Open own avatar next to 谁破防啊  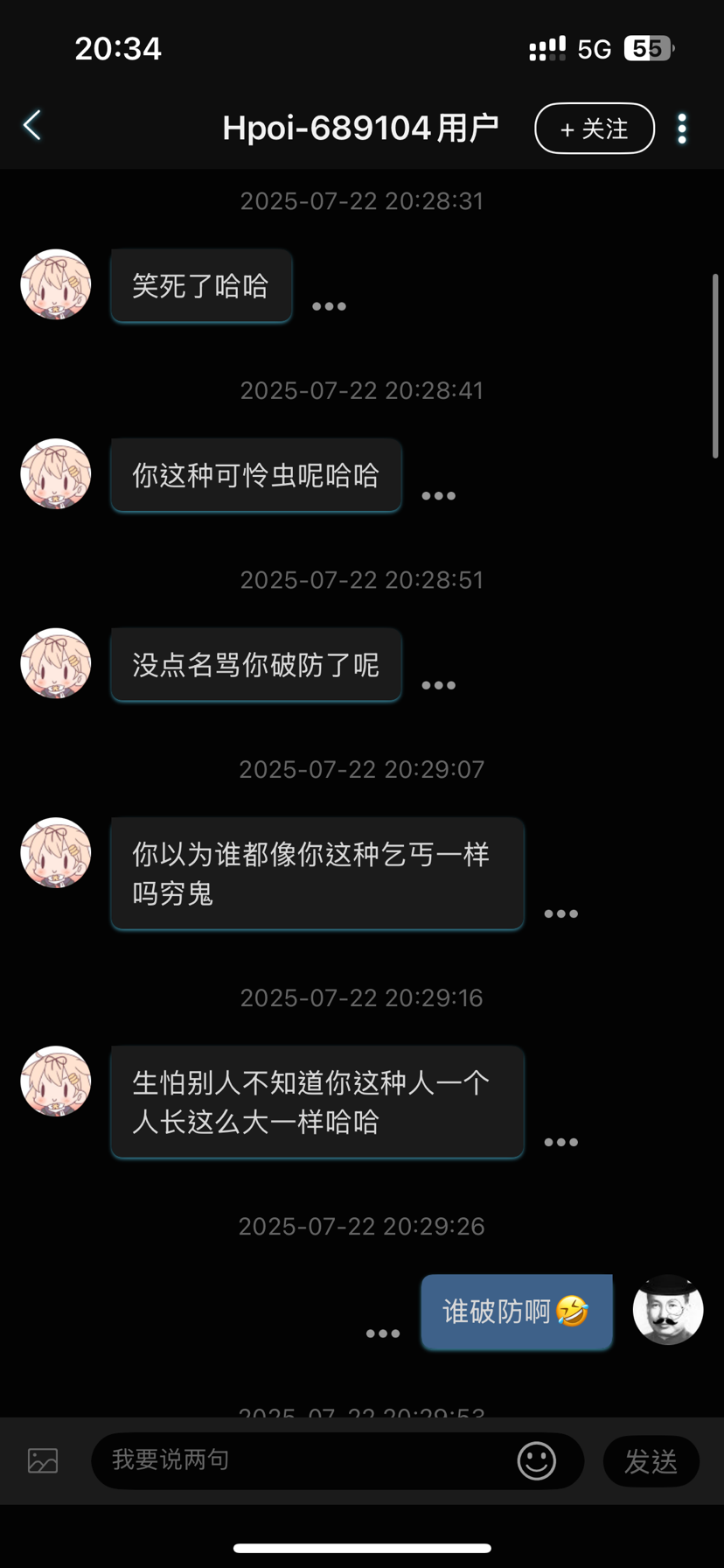pos(667,1310)
